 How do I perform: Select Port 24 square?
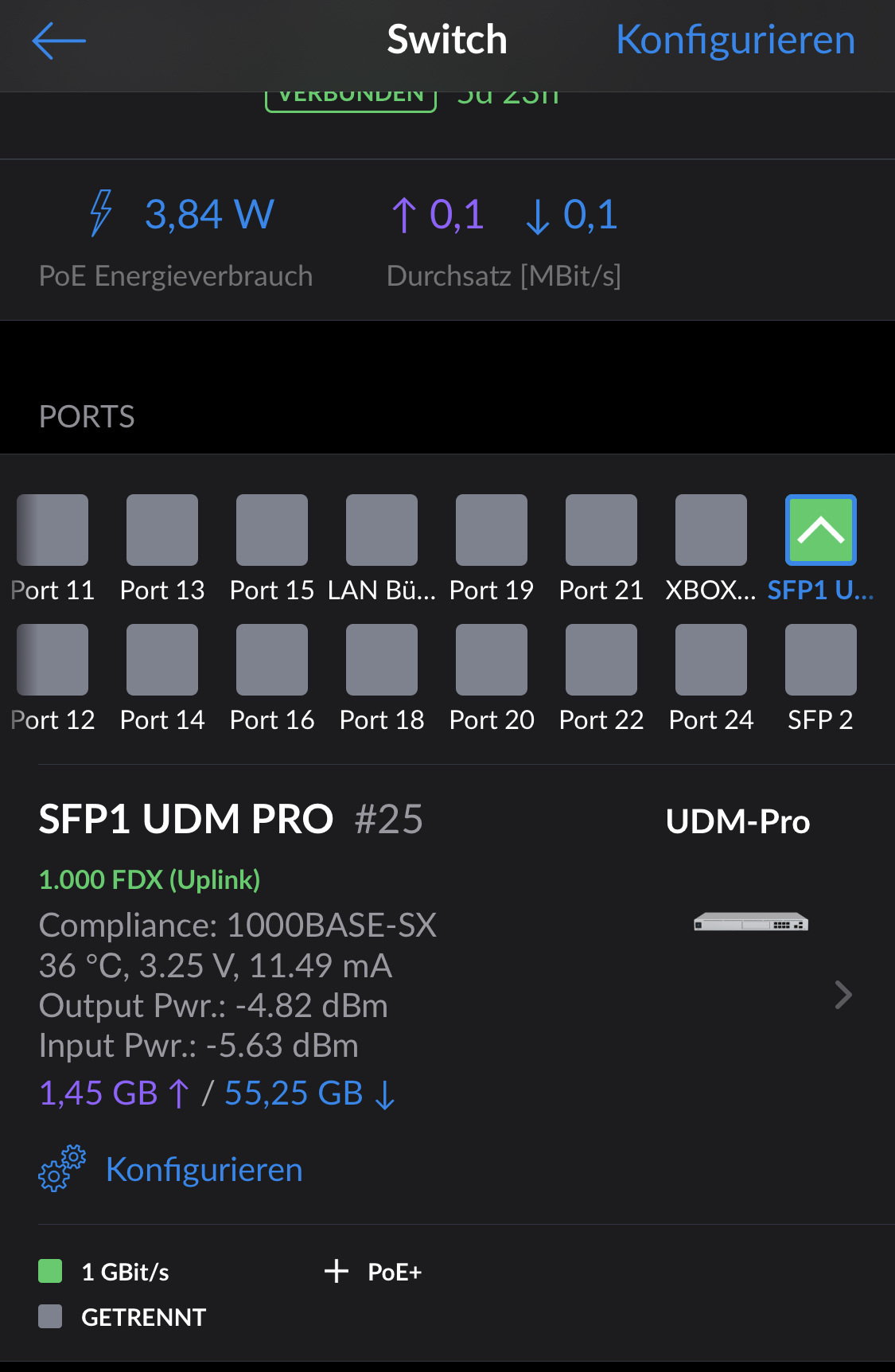click(711, 660)
